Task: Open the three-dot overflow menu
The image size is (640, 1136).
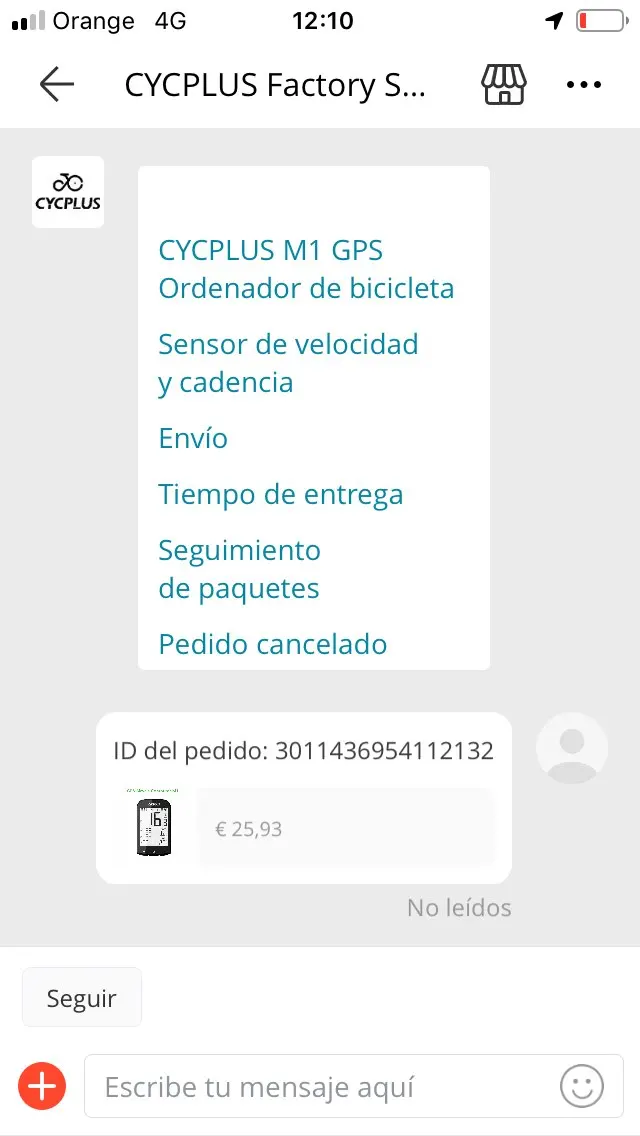Action: point(584,85)
